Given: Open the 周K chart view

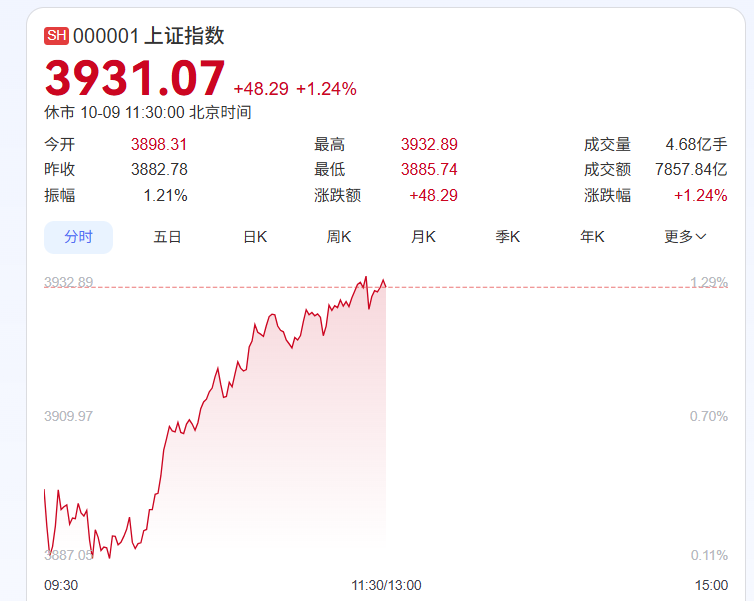Looking at the screenshot, I should pyautogui.click(x=339, y=237).
